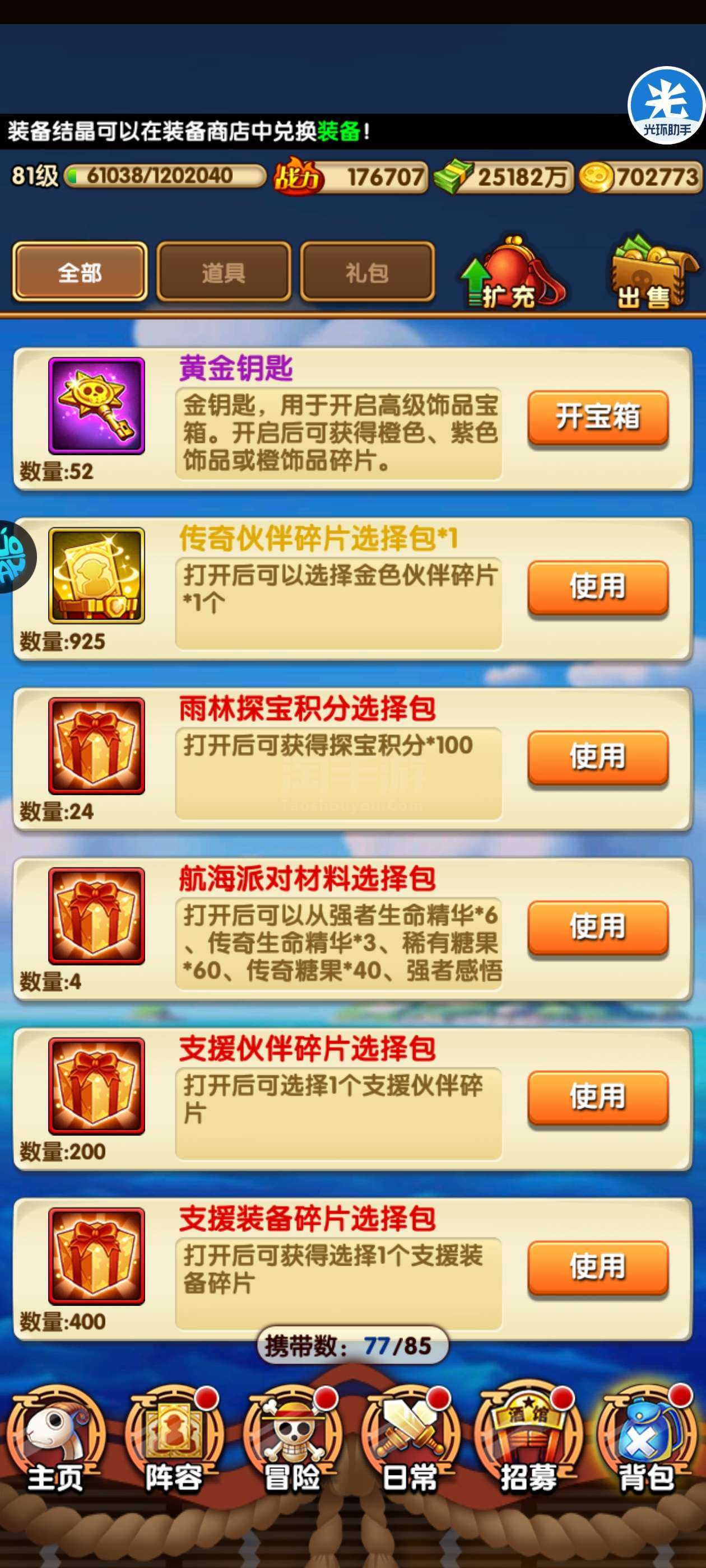Viewport: 706px width, 1568px height.
Task: Open the 阵容 lineup tab
Action: [174, 1443]
